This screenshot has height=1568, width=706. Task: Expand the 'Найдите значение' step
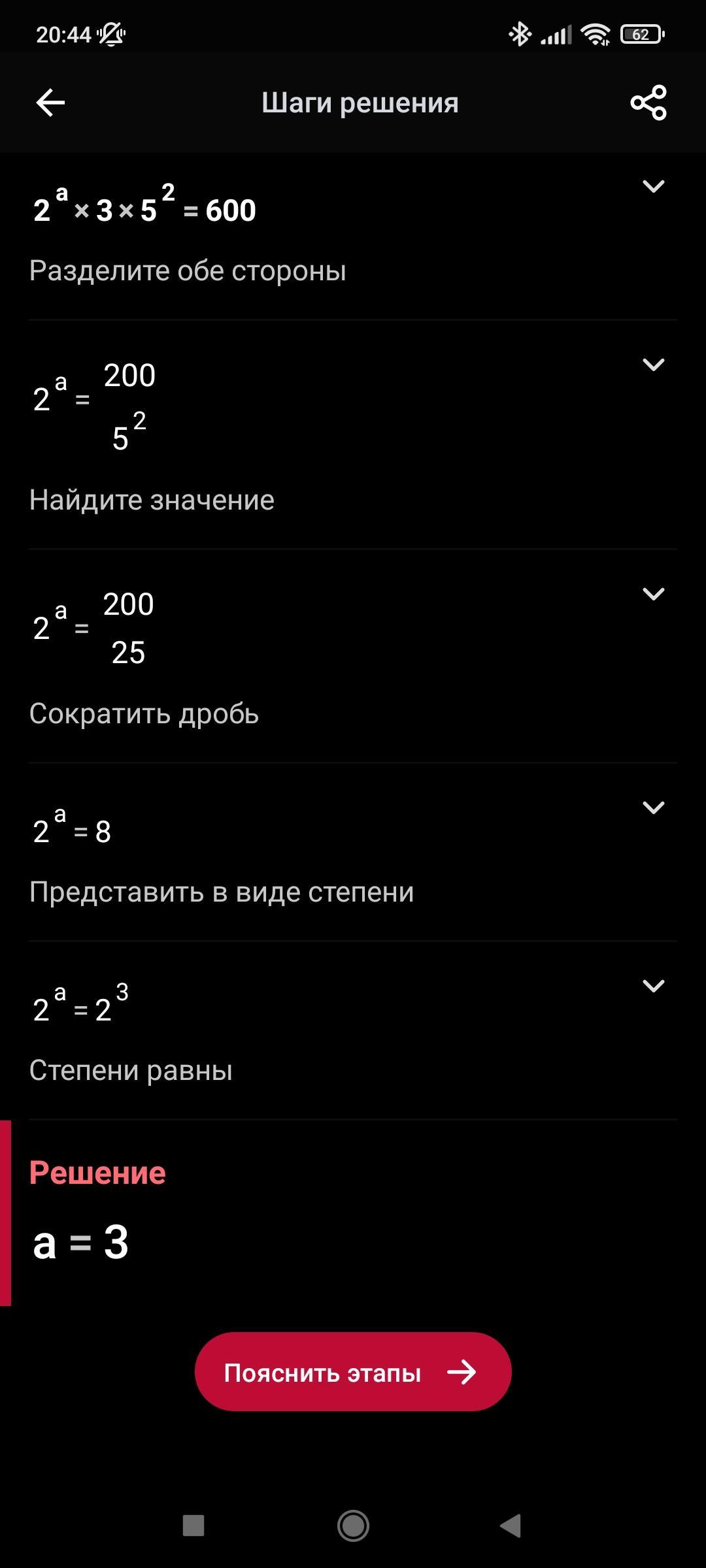pos(653,365)
